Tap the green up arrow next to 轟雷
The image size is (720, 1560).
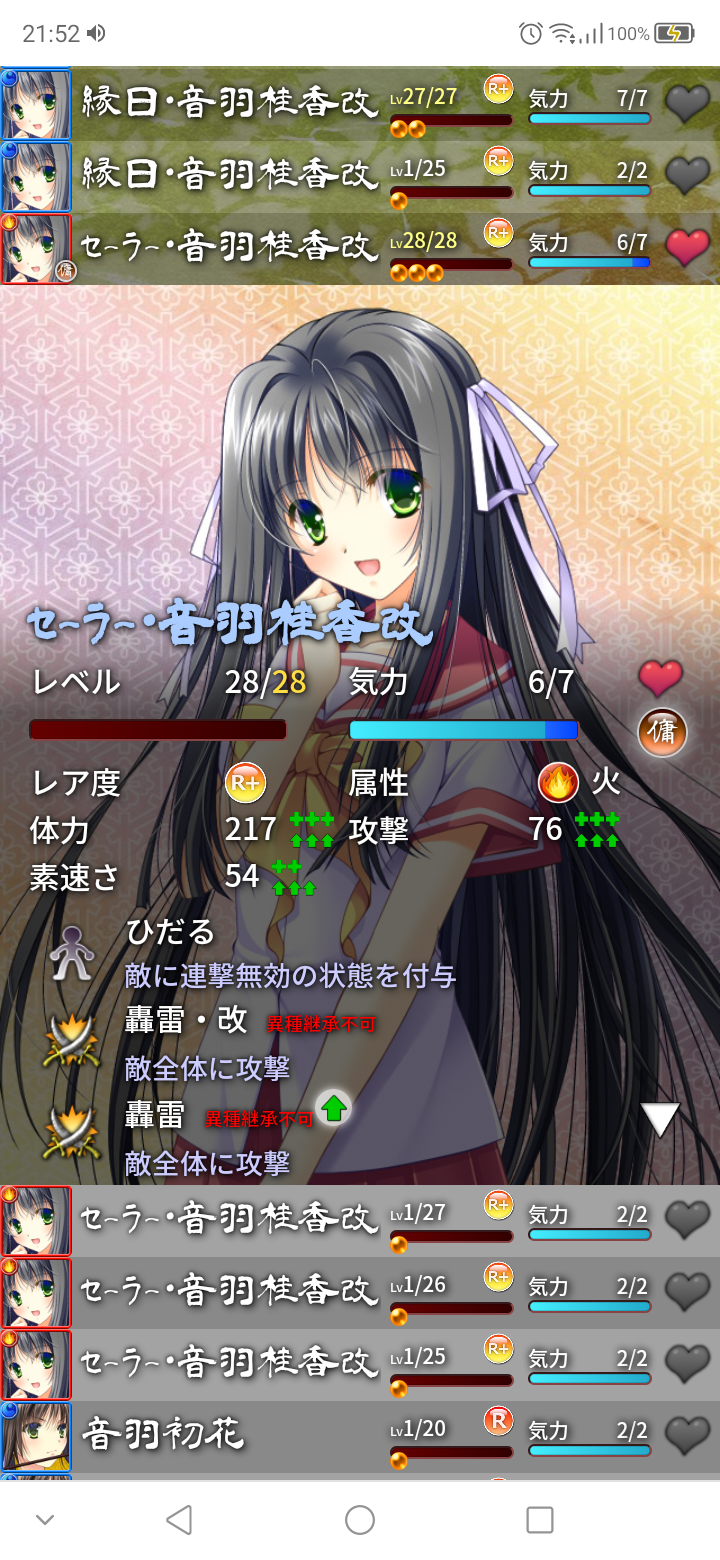[334, 1107]
